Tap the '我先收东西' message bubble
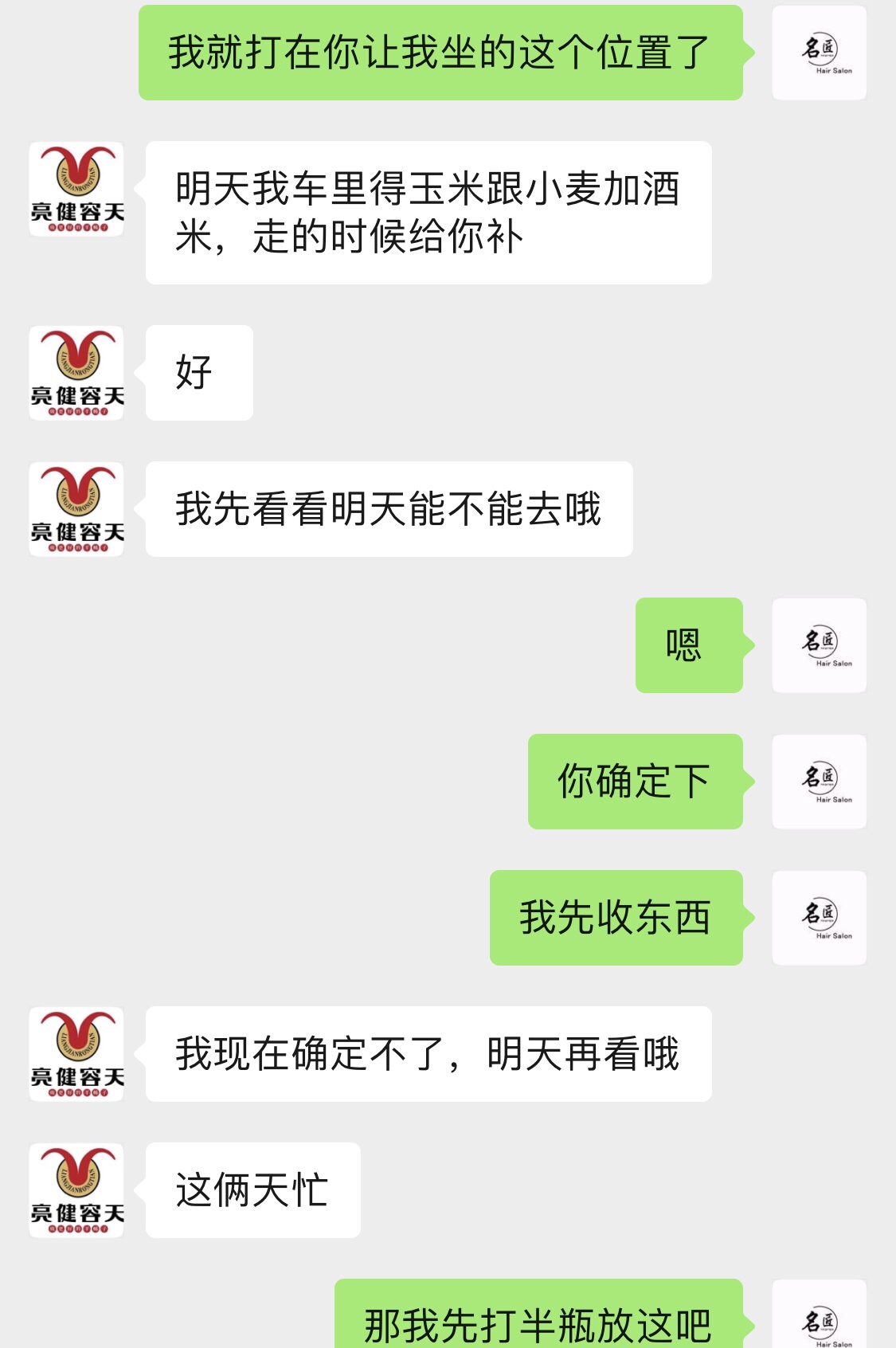Viewport: 896px width, 1348px height. click(x=617, y=918)
